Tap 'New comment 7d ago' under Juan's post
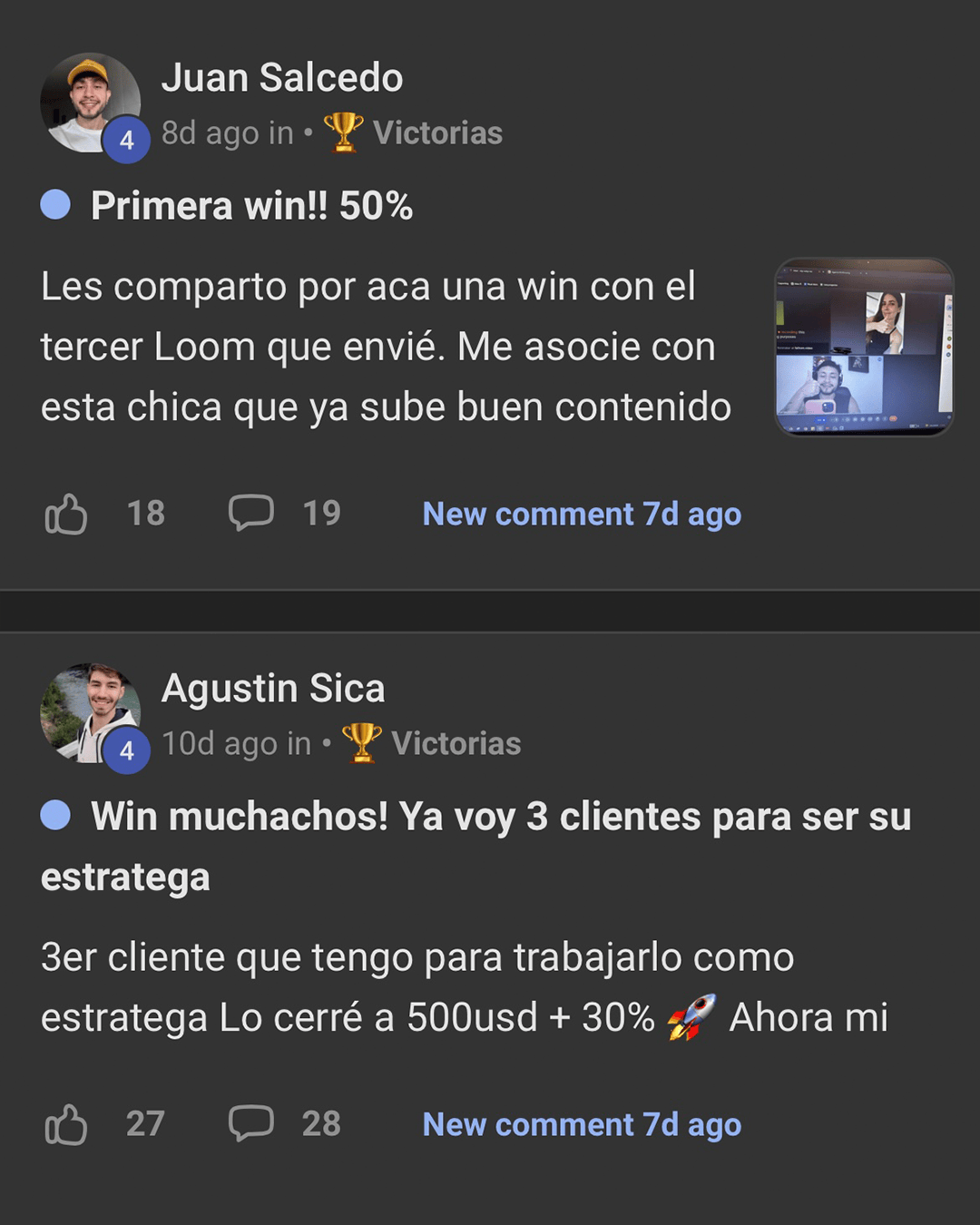 (582, 514)
